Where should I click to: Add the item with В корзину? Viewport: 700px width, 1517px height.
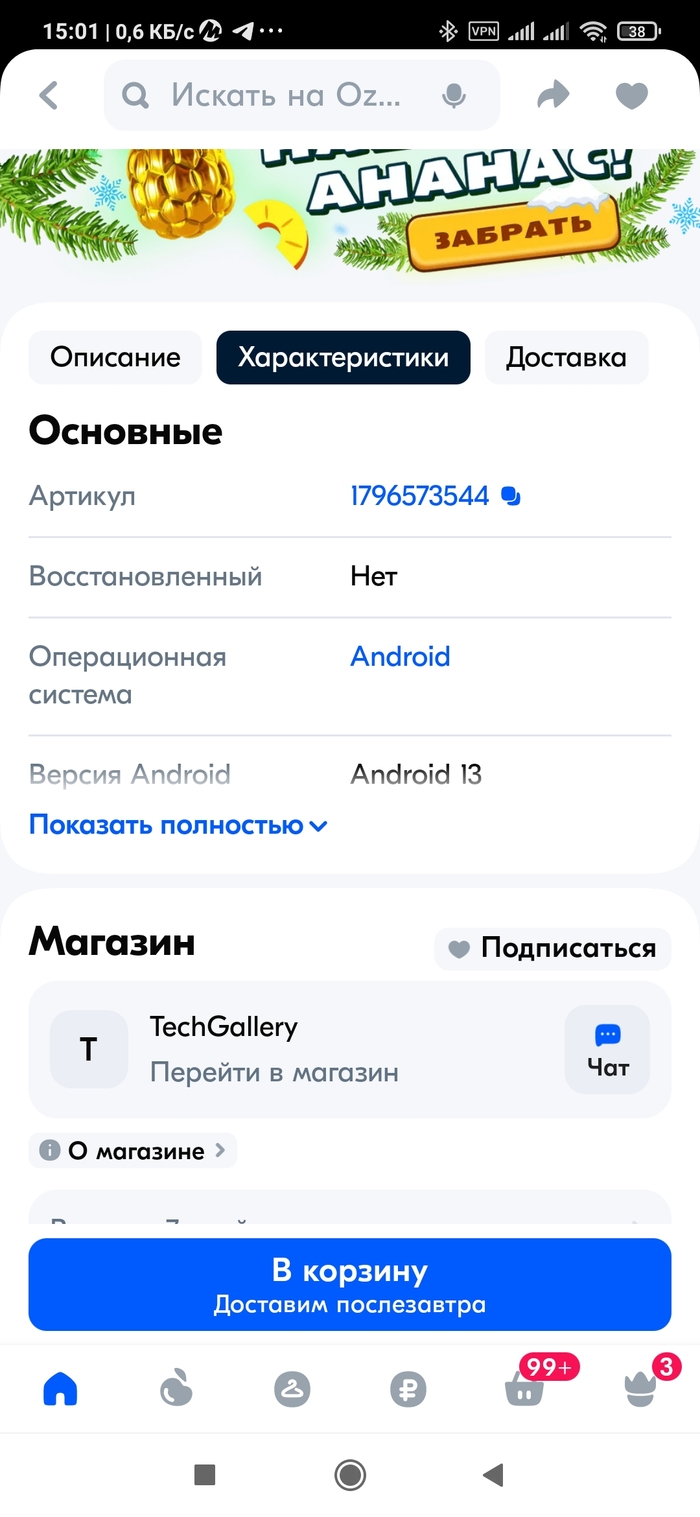point(349,1284)
